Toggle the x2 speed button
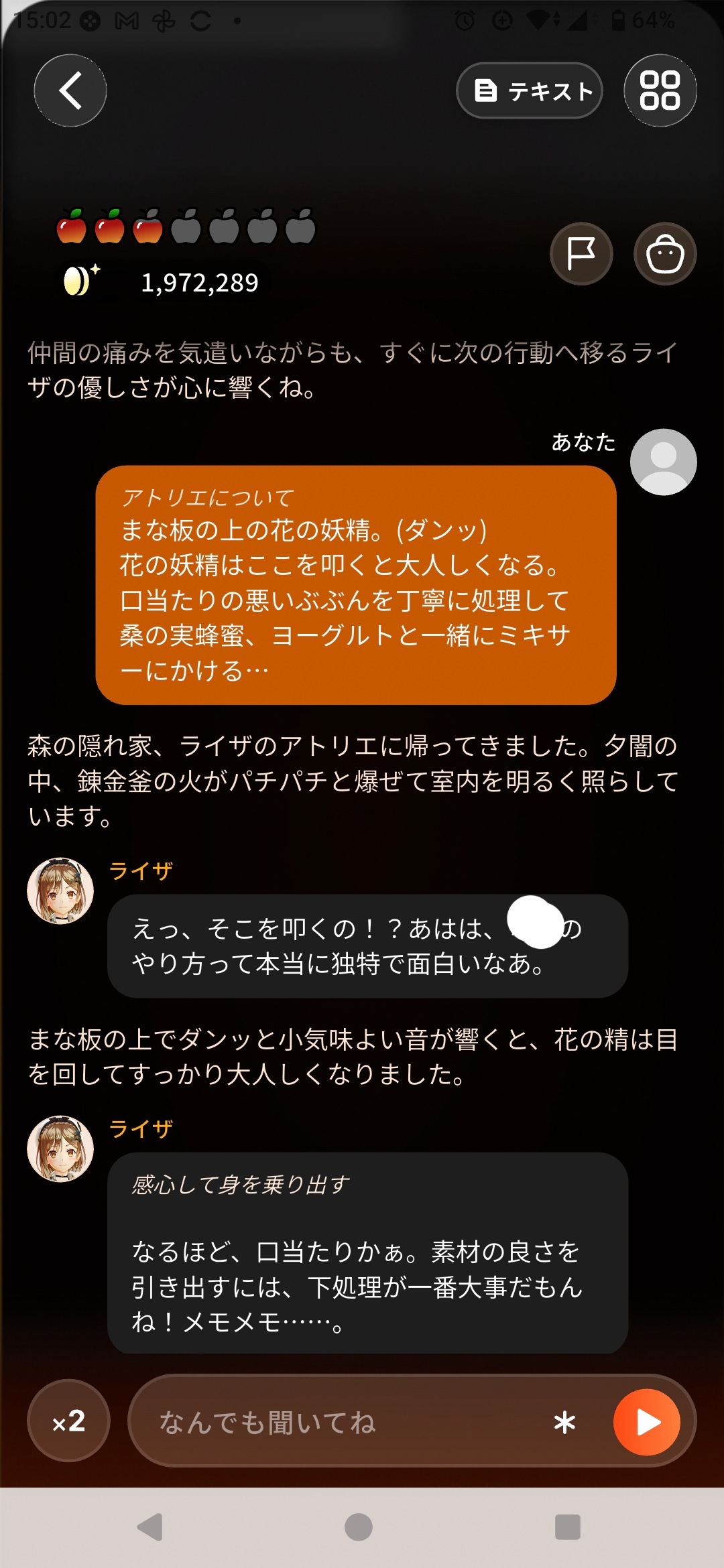 pyautogui.click(x=68, y=1421)
